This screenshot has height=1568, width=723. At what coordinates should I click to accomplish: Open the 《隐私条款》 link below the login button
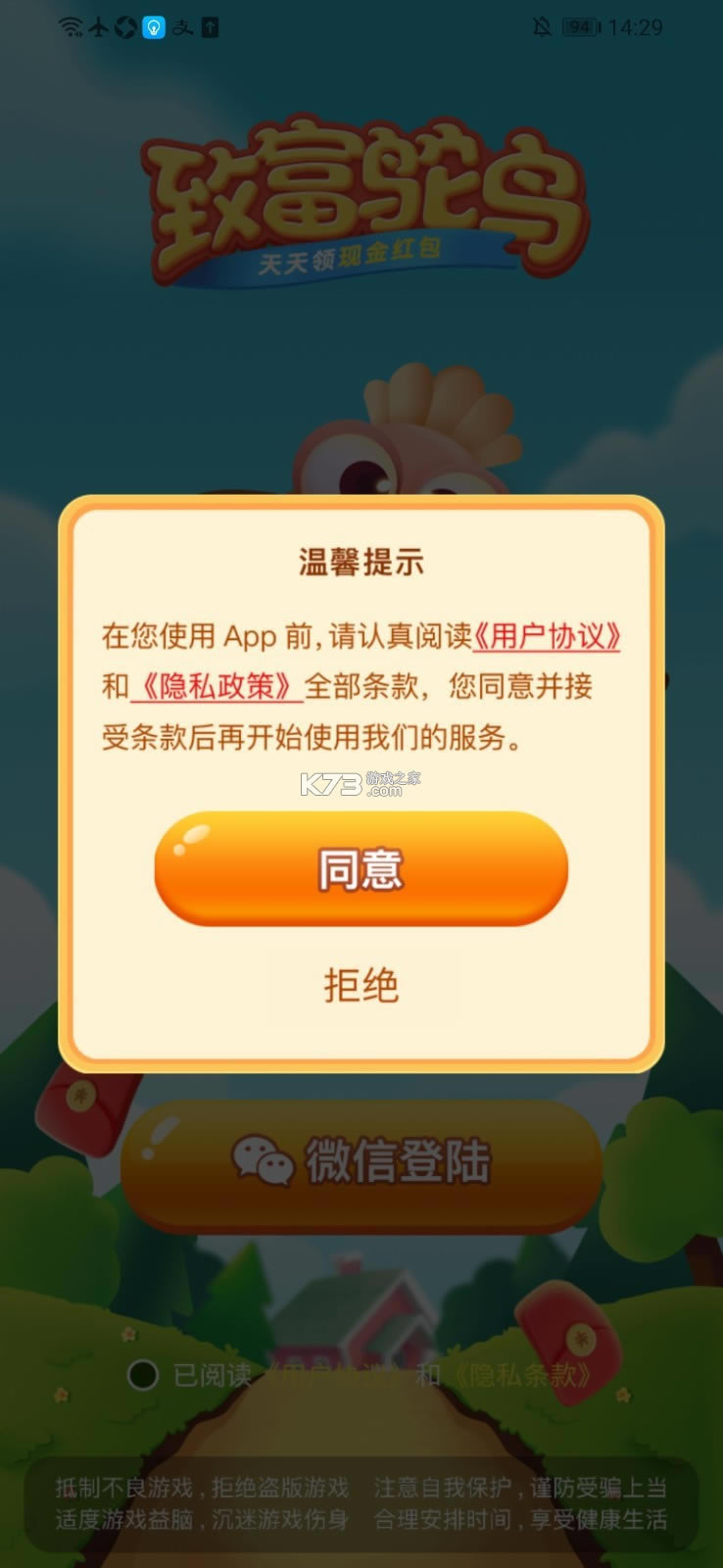pyautogui.click(x=519, y=1375)
